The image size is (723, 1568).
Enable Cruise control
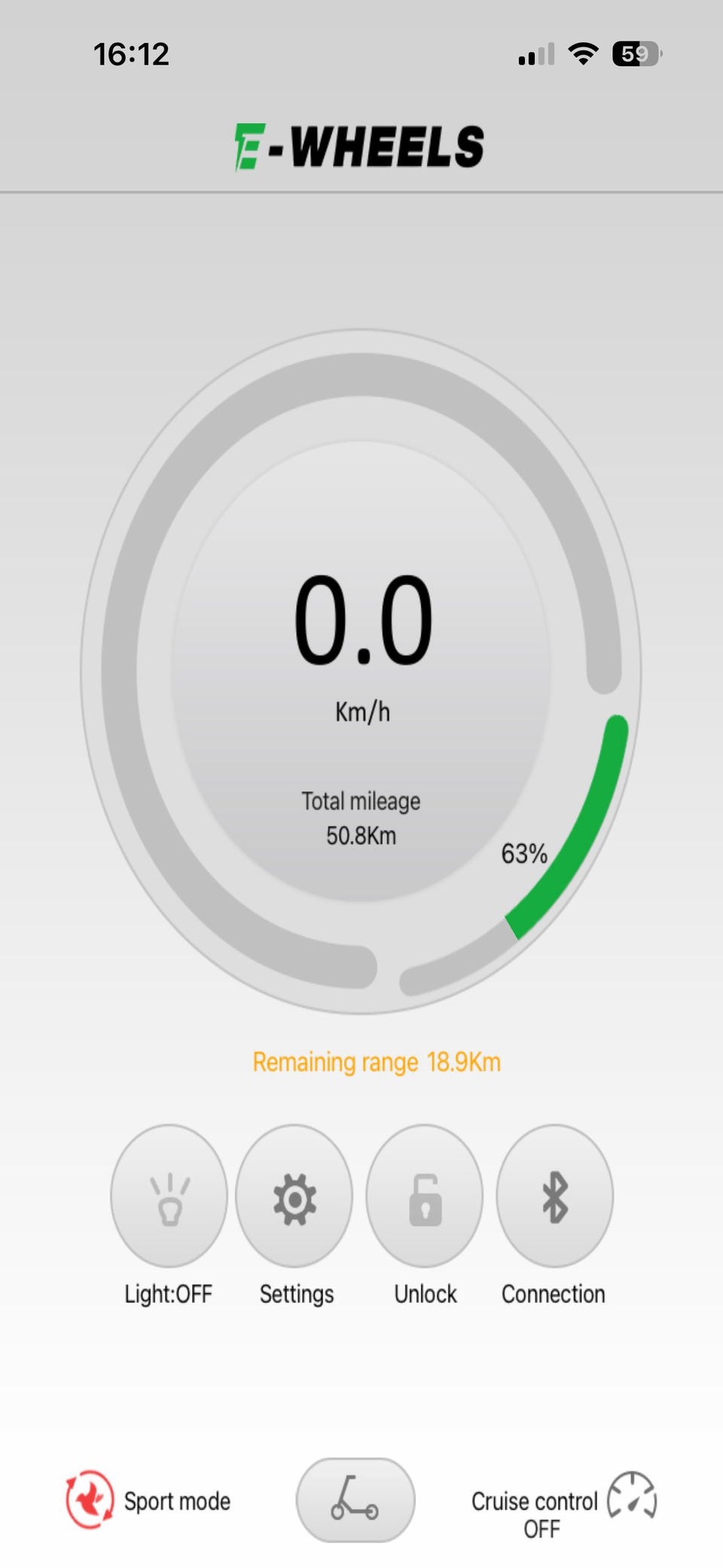point(631,1495)
